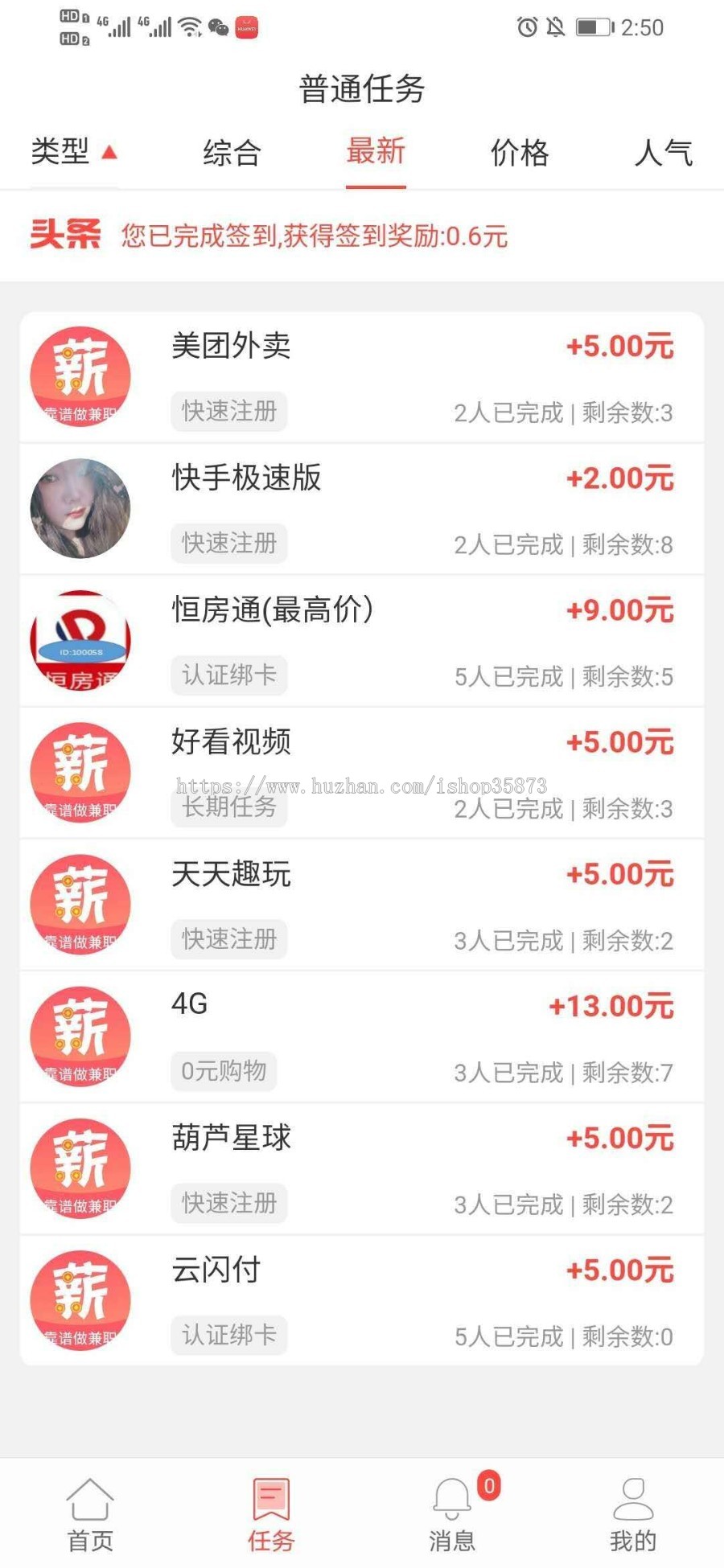Select the 最新 tab
Image resolution: width=724 pixels, height=1568 pixels.
(375, 153)
